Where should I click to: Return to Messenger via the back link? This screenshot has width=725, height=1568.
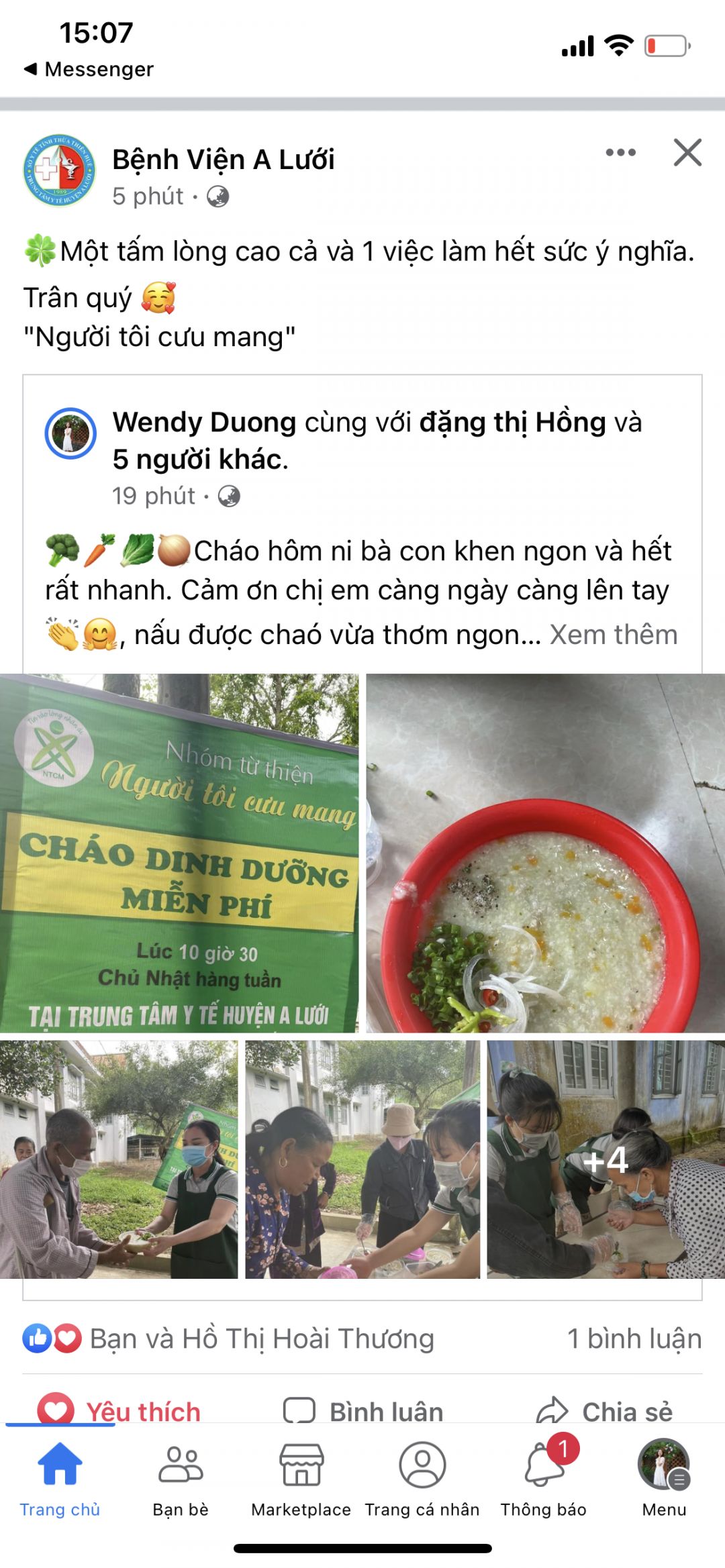[89, 69]
